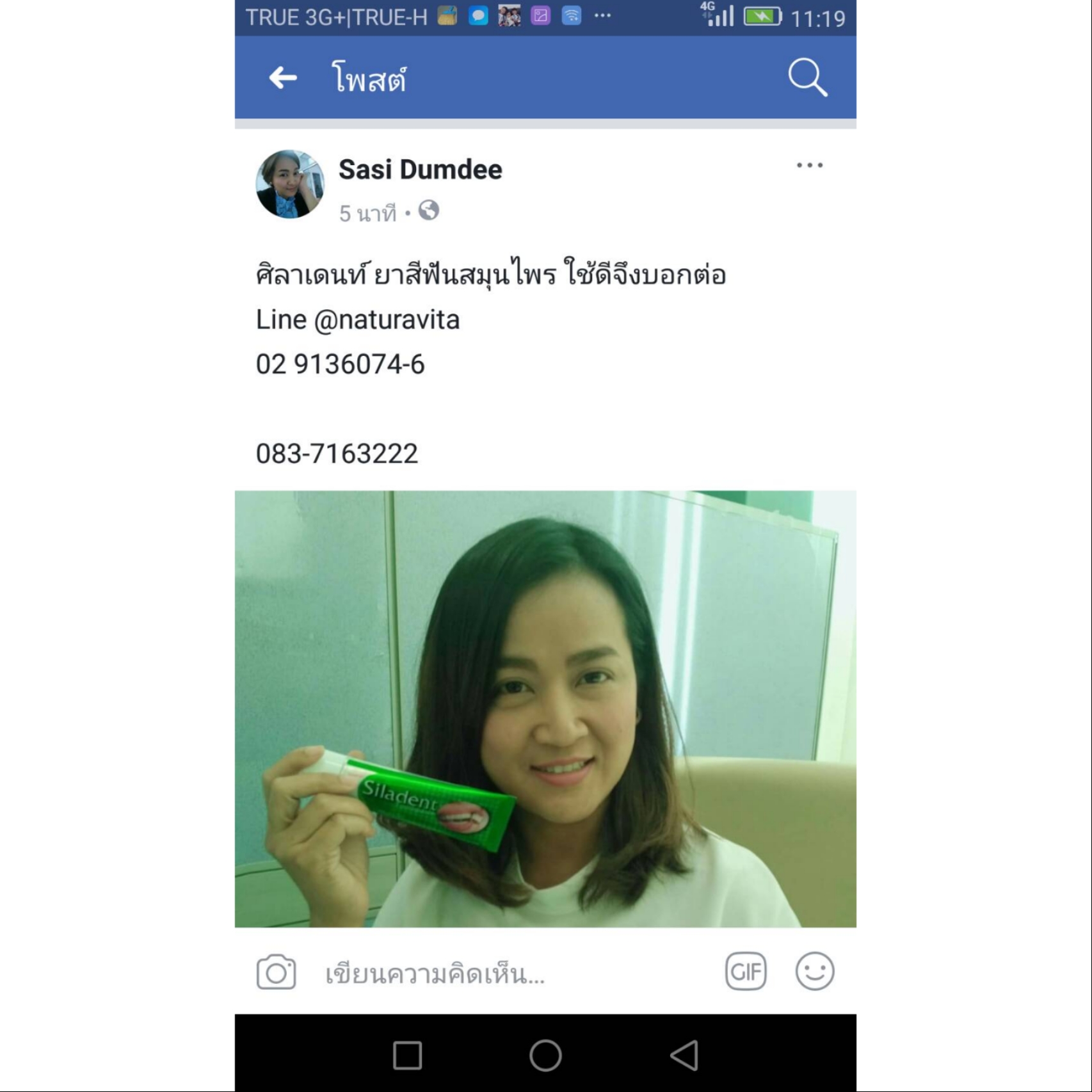Open Sasi Dumdee's profile via name
This screenshot has width=1092, height=1092.
tap(420, 170)
